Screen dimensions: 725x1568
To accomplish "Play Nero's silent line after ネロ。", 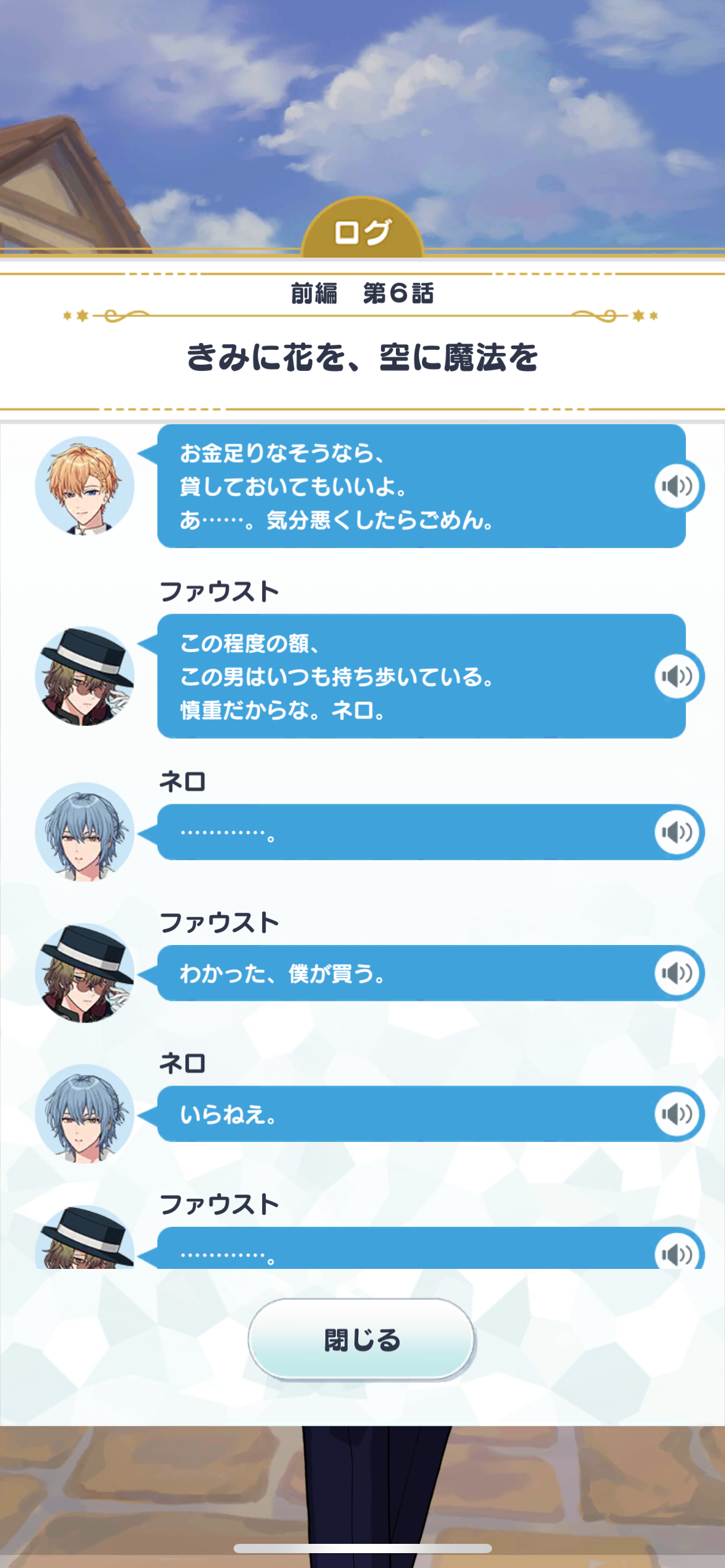I will (677, 832).
